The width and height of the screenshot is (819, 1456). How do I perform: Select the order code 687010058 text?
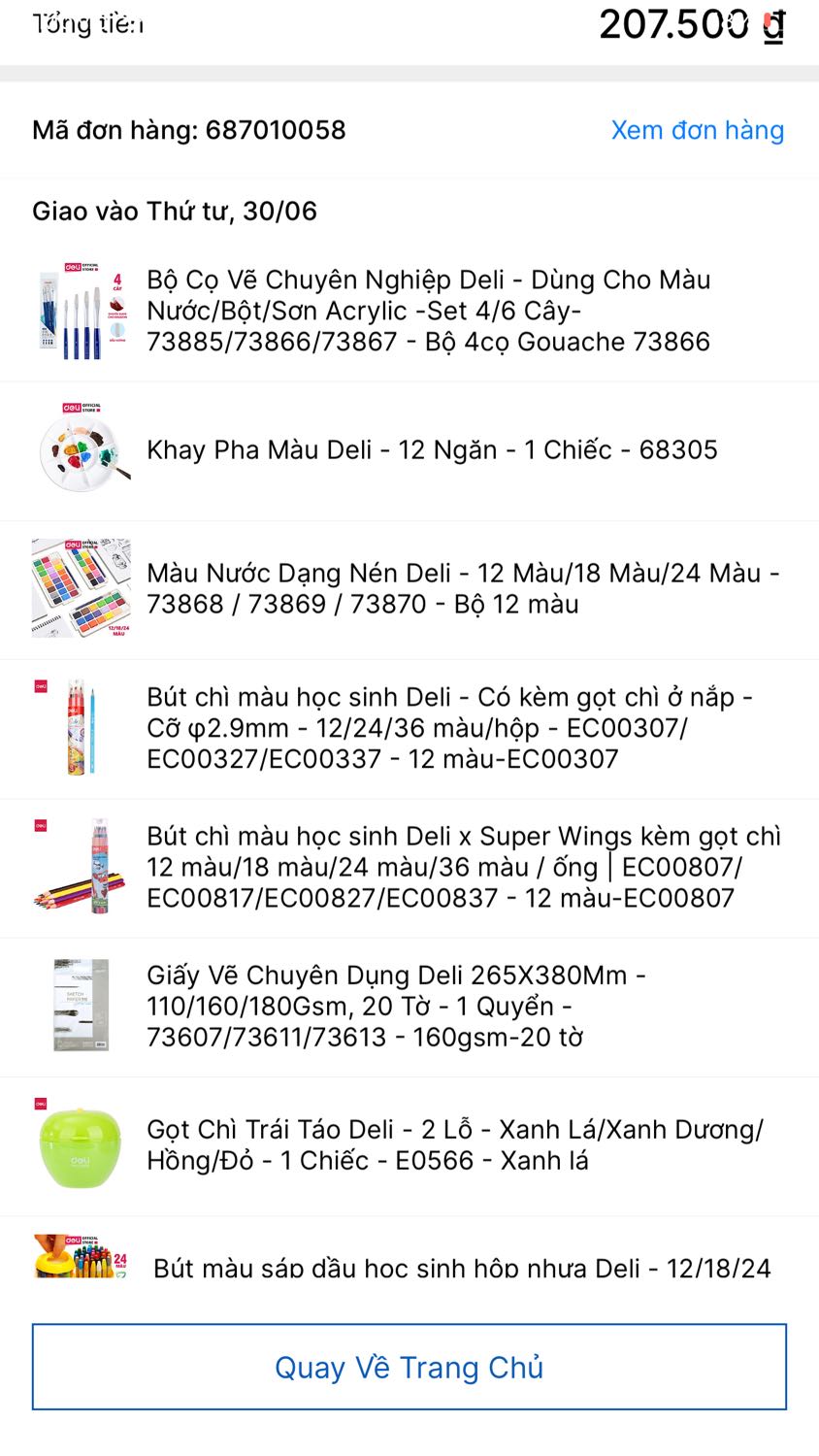click(x=190, y=130)
